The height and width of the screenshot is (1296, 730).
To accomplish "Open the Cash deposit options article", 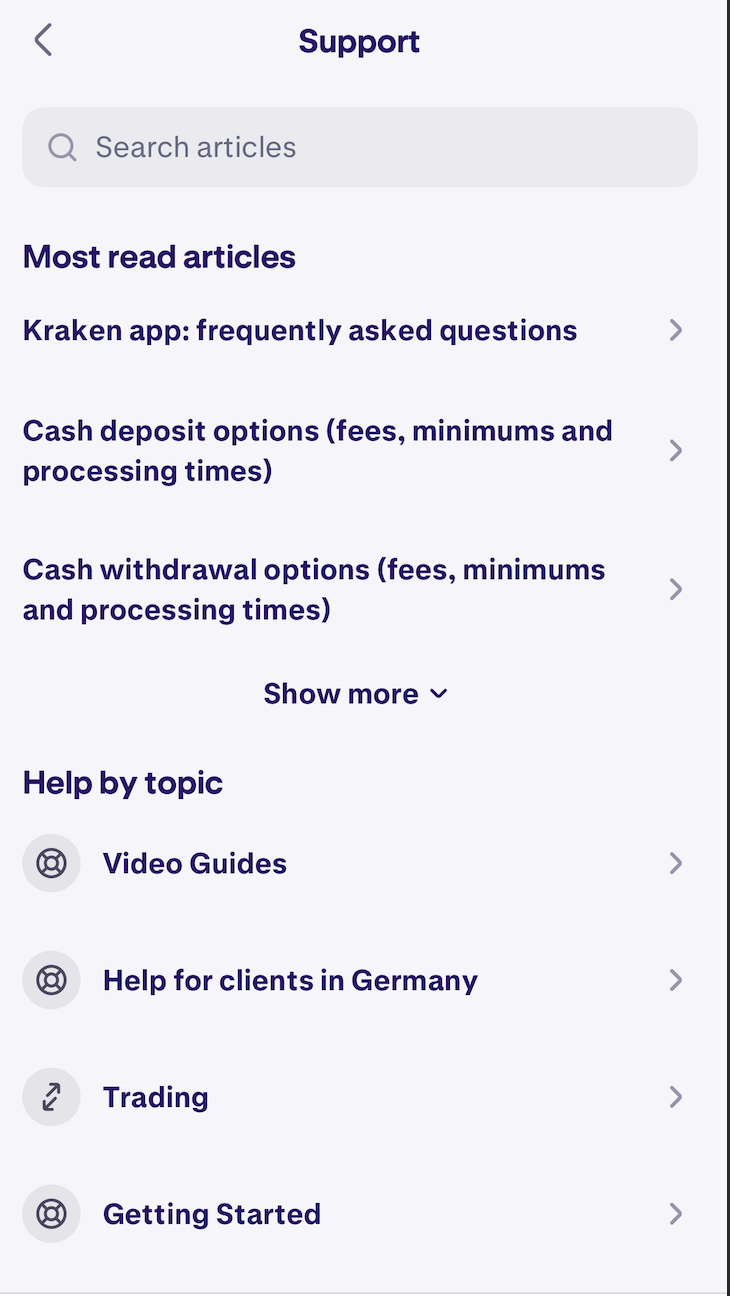I will click(x=318, y=451).
